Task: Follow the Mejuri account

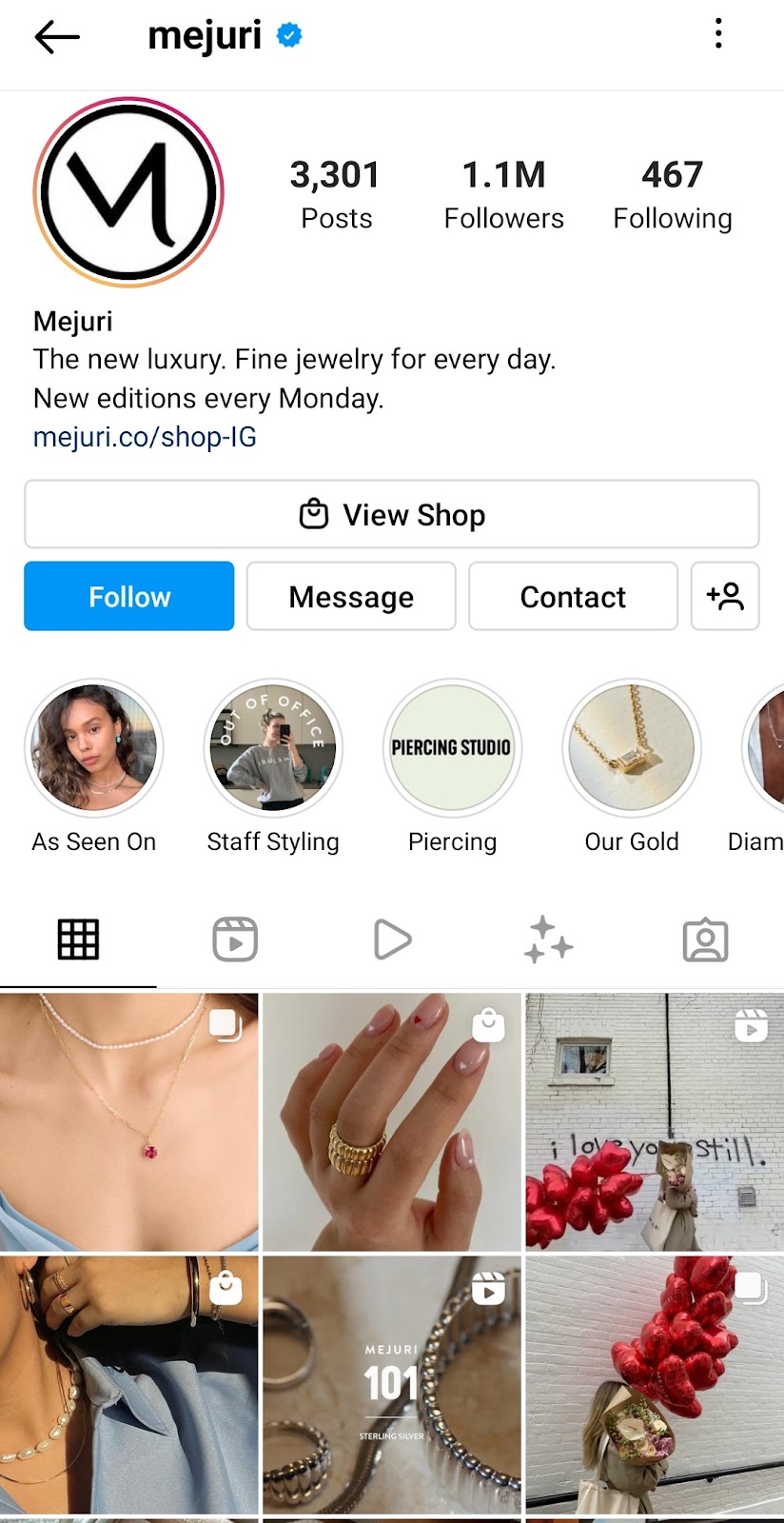Action: pos(129,597)
